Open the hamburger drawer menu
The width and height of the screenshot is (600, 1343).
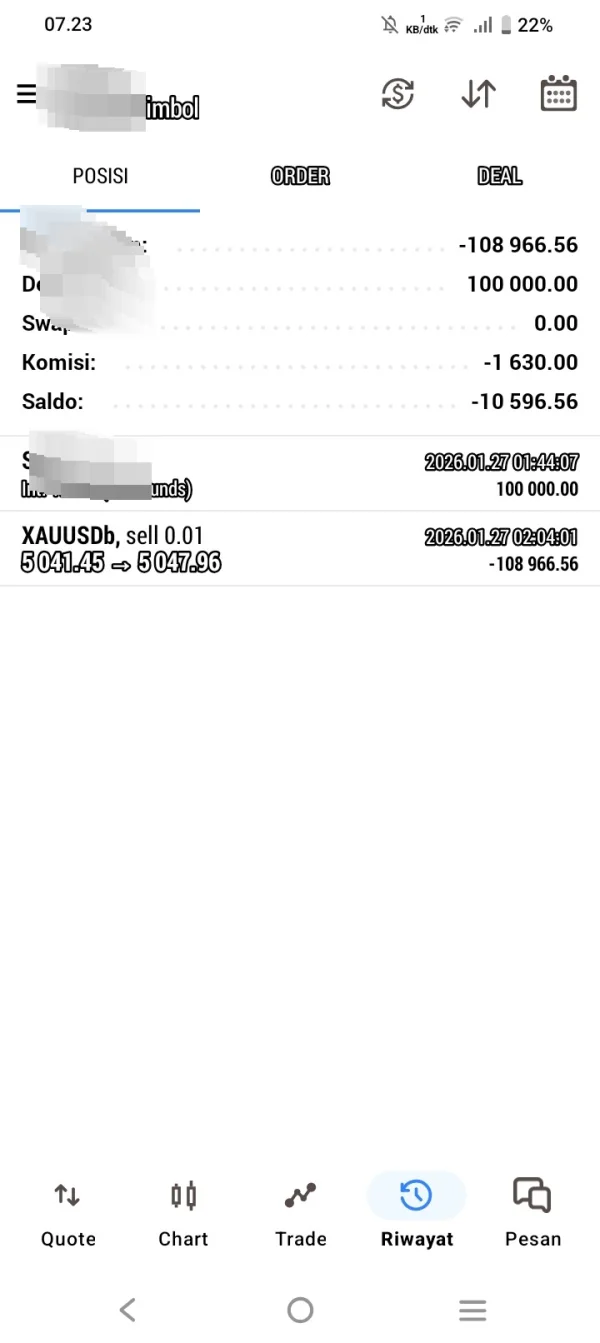click(x=27, y=94)
